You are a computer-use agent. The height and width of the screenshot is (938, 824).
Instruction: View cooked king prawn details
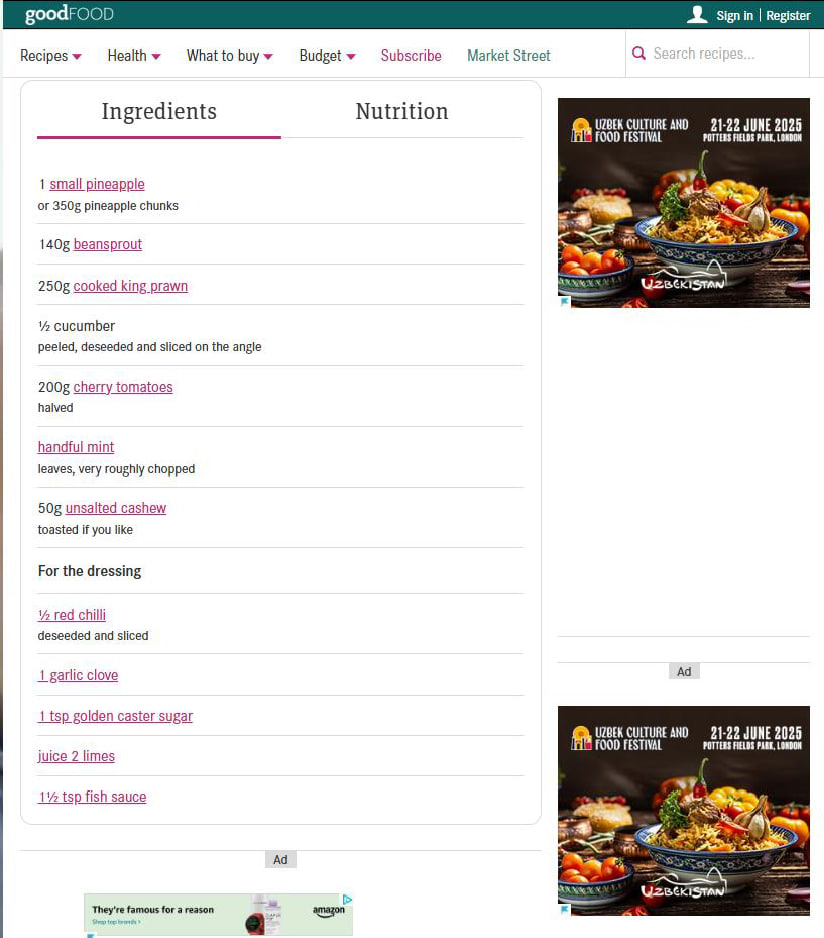click(x=130, y=286)
